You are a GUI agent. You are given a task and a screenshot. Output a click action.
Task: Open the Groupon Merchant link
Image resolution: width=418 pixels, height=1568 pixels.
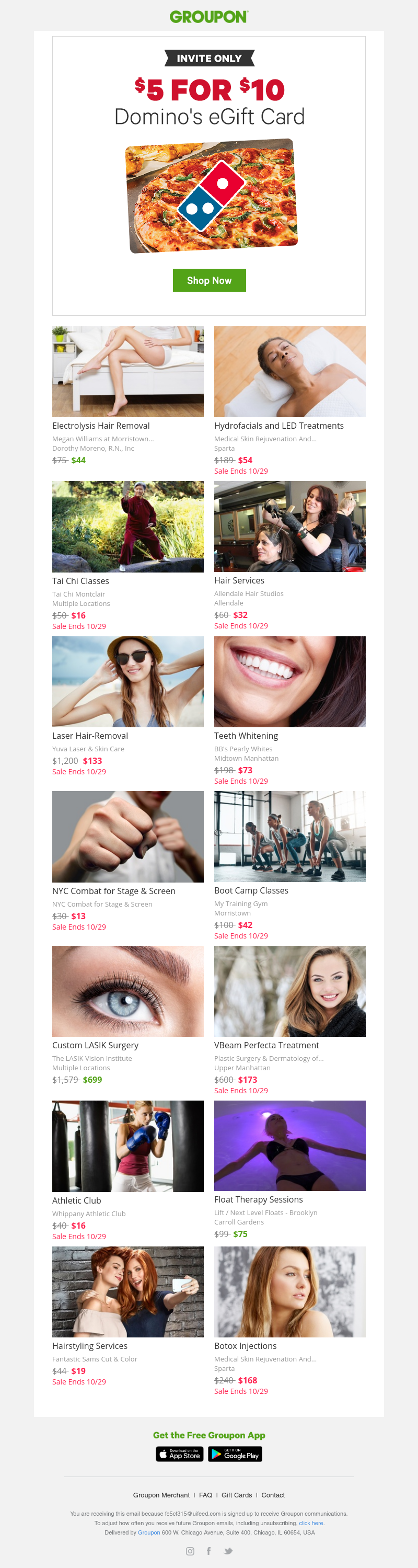[161, 1495]
